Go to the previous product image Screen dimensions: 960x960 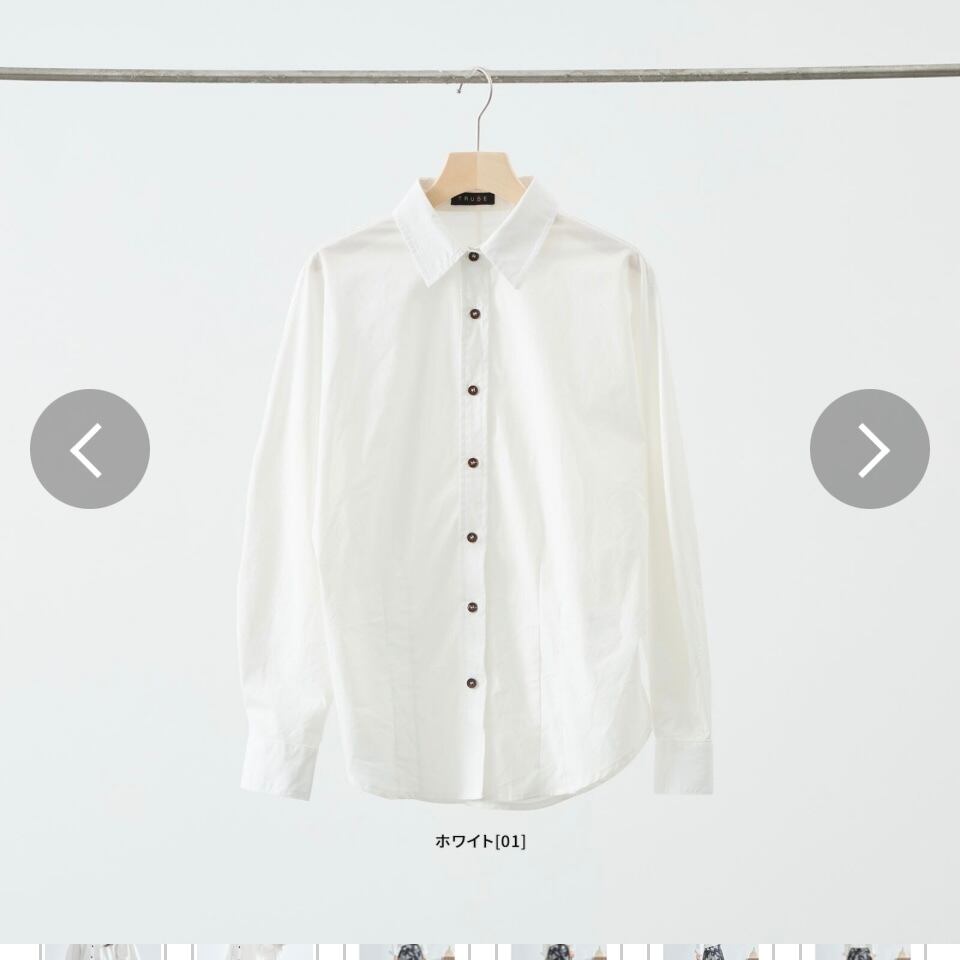(90, 449)
